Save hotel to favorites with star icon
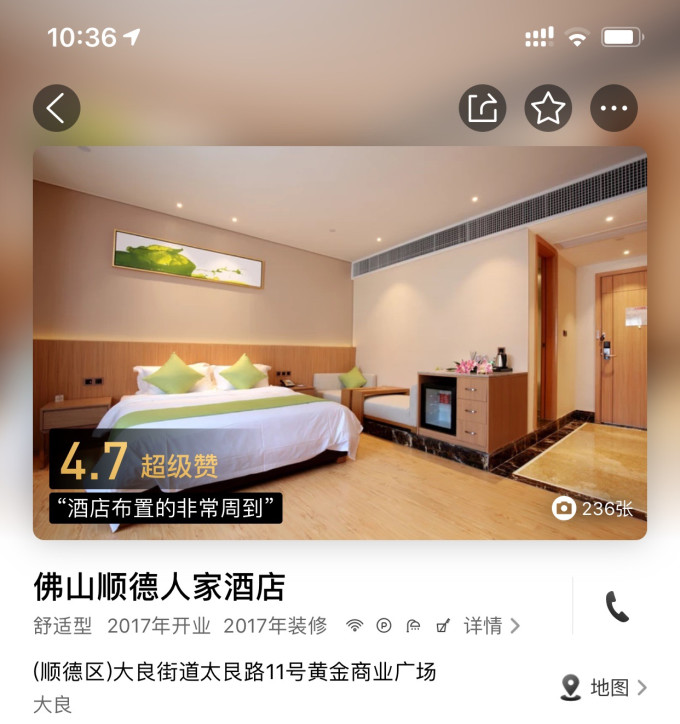 click(x=548, y=108)
